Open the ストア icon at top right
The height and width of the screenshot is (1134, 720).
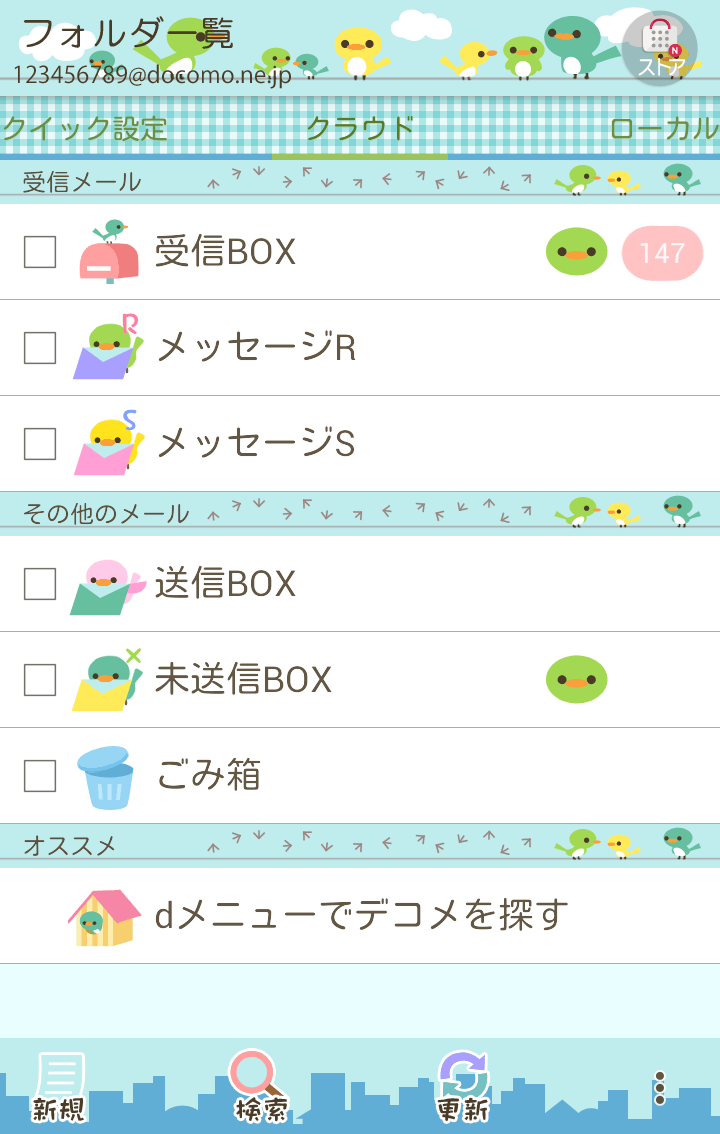pos(662,45)
